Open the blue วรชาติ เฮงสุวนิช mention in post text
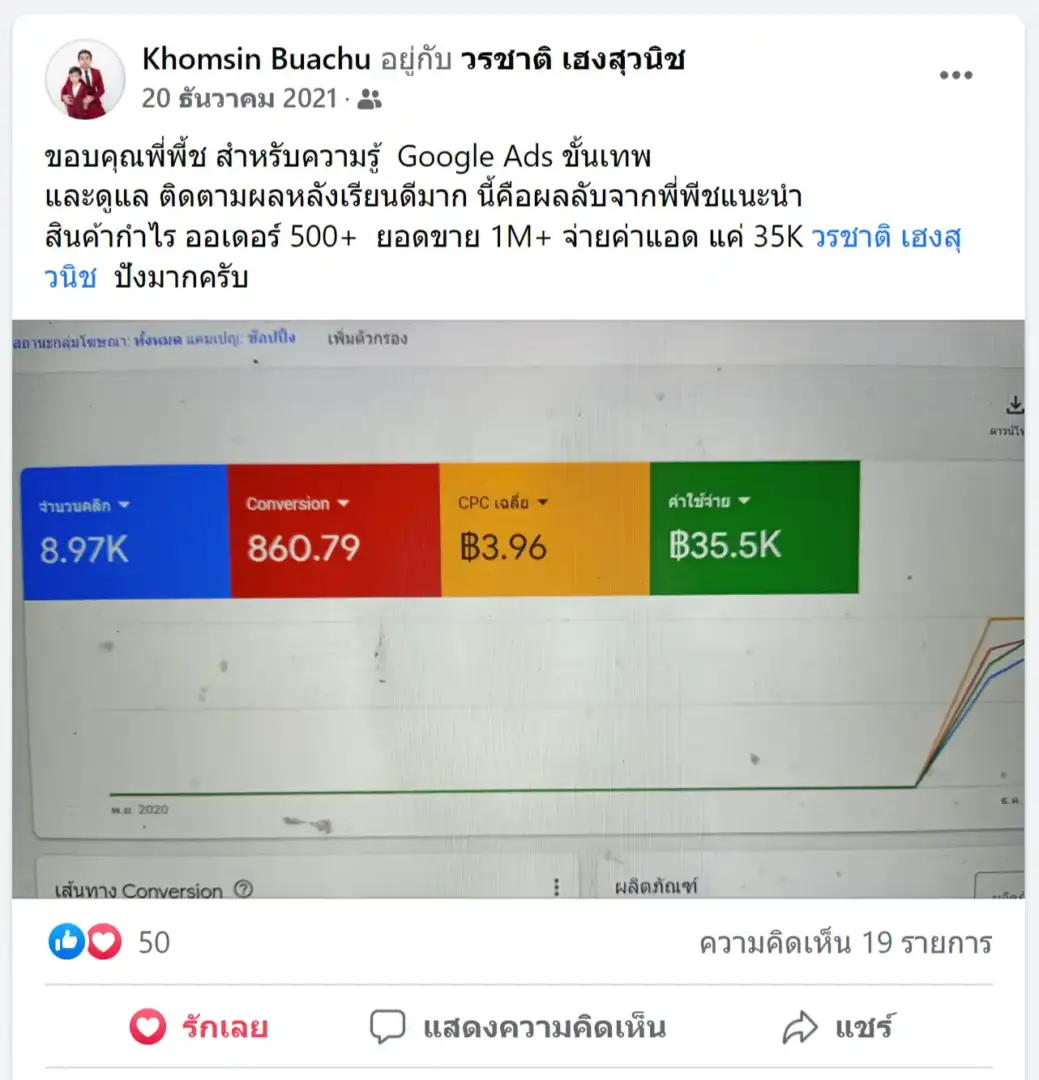The width and height of the screenshot is (1039, 1080). [x=886, y=239]
